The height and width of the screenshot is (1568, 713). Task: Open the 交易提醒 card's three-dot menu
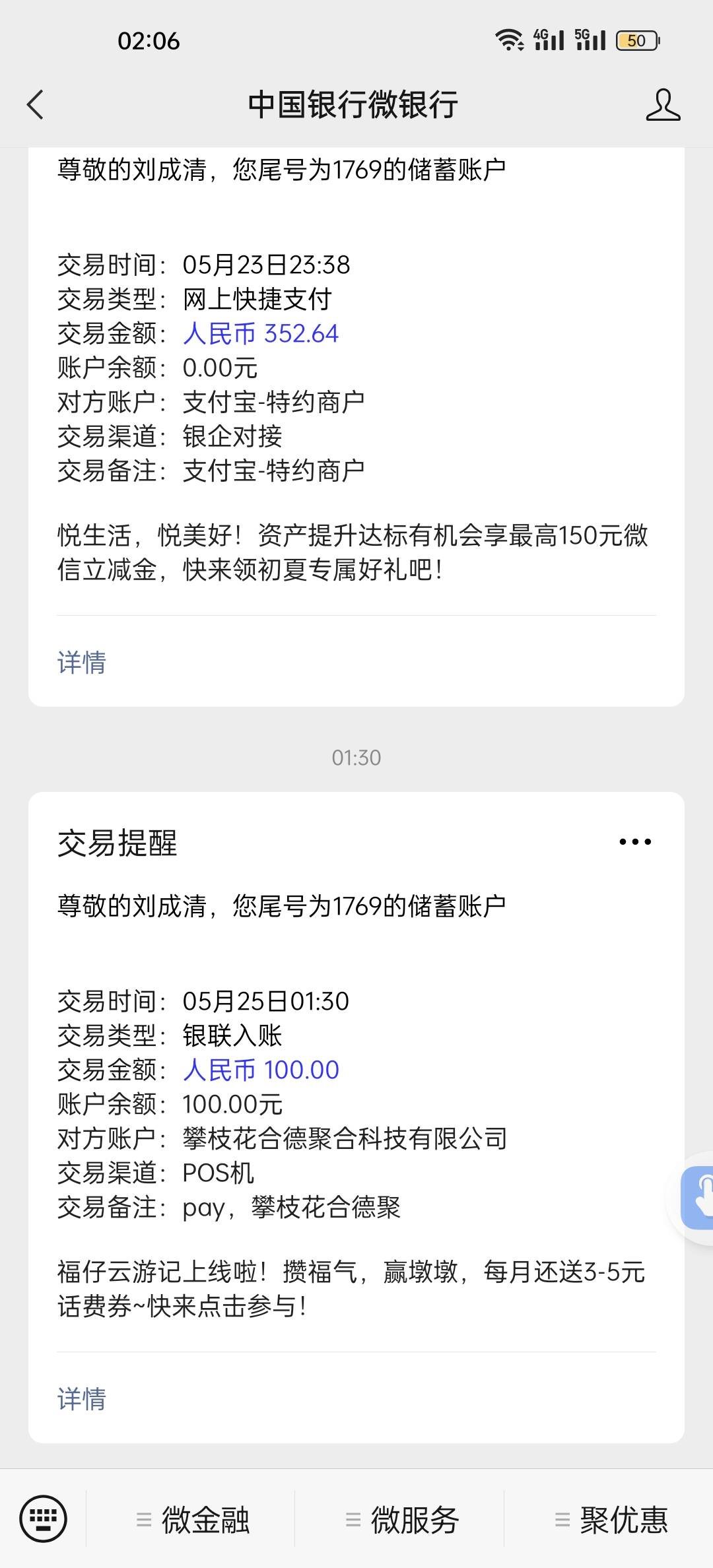(x=635, y=841)
